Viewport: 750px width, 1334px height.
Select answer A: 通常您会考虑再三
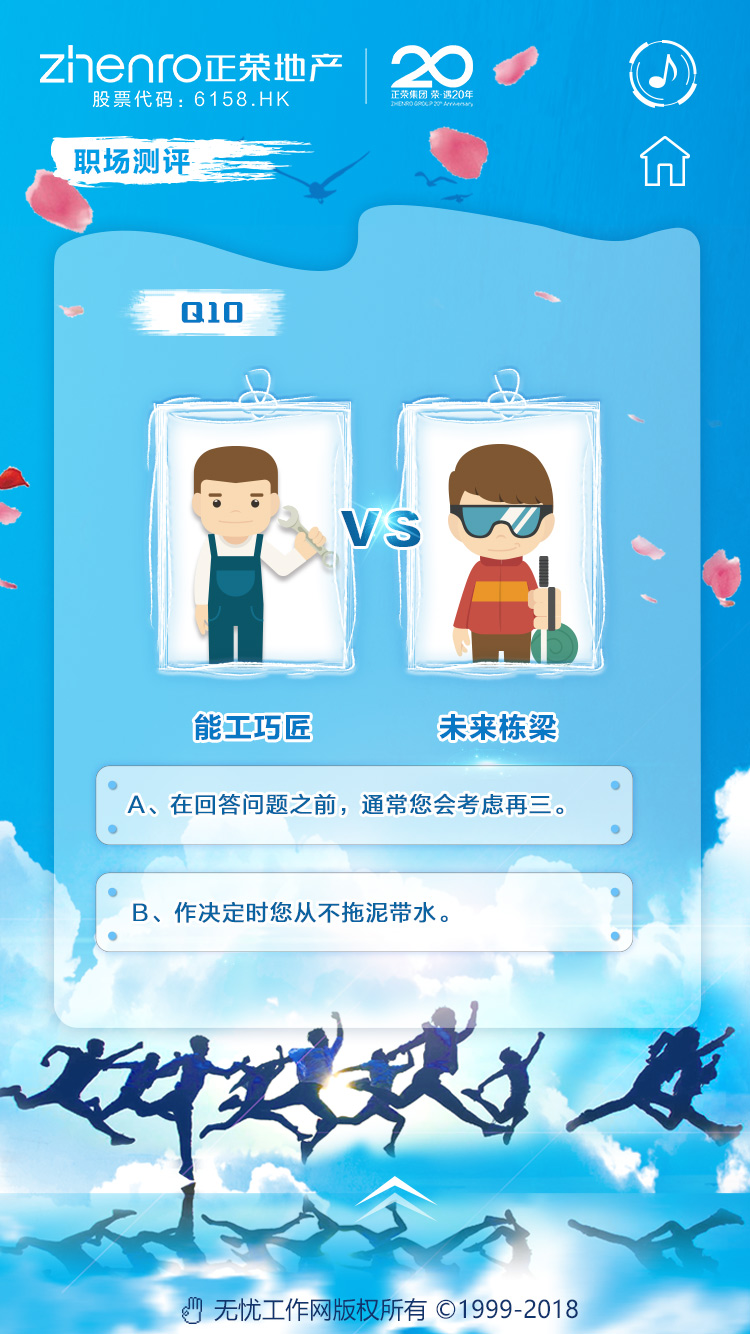364,805
